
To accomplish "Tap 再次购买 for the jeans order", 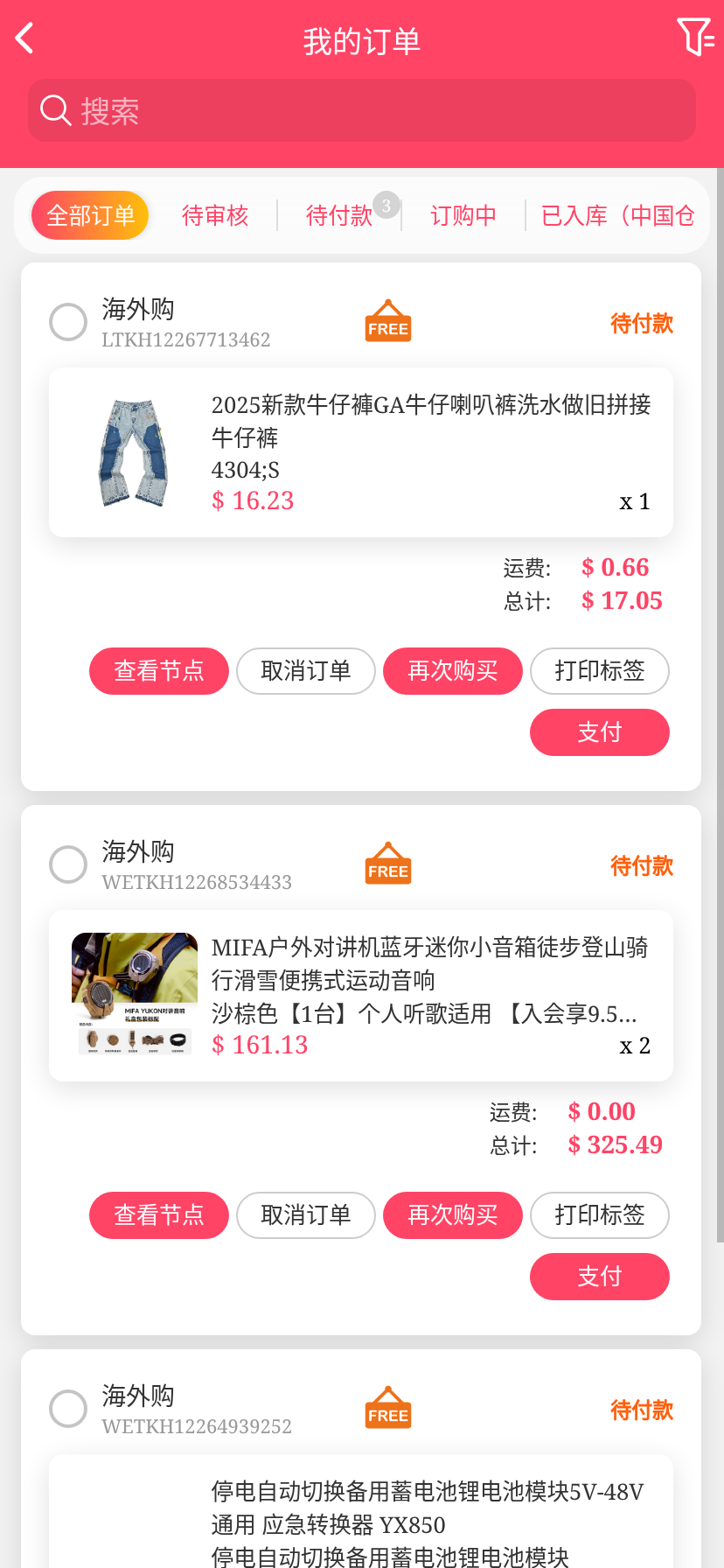I will [x=453, y=671].
